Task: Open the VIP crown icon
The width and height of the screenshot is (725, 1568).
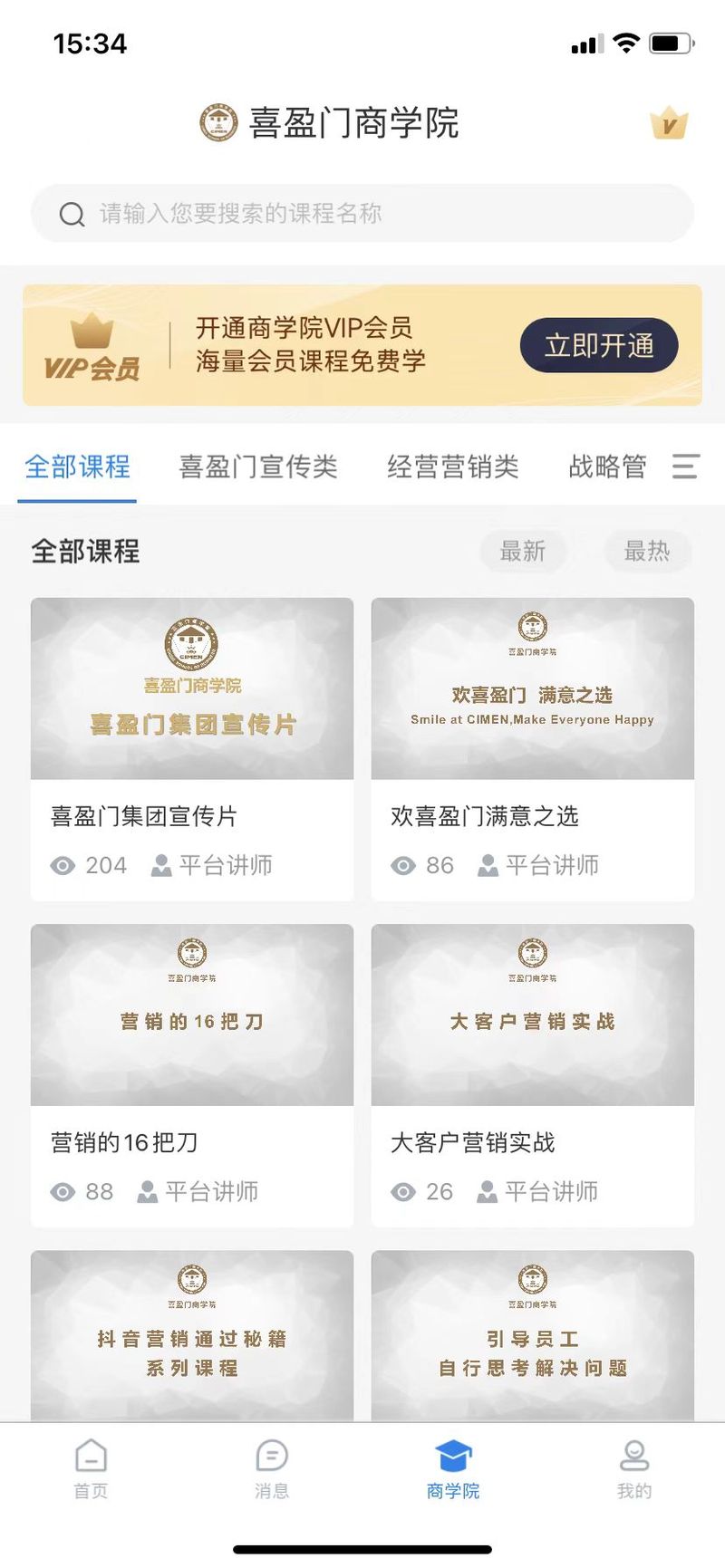Action: click(669, 123)
